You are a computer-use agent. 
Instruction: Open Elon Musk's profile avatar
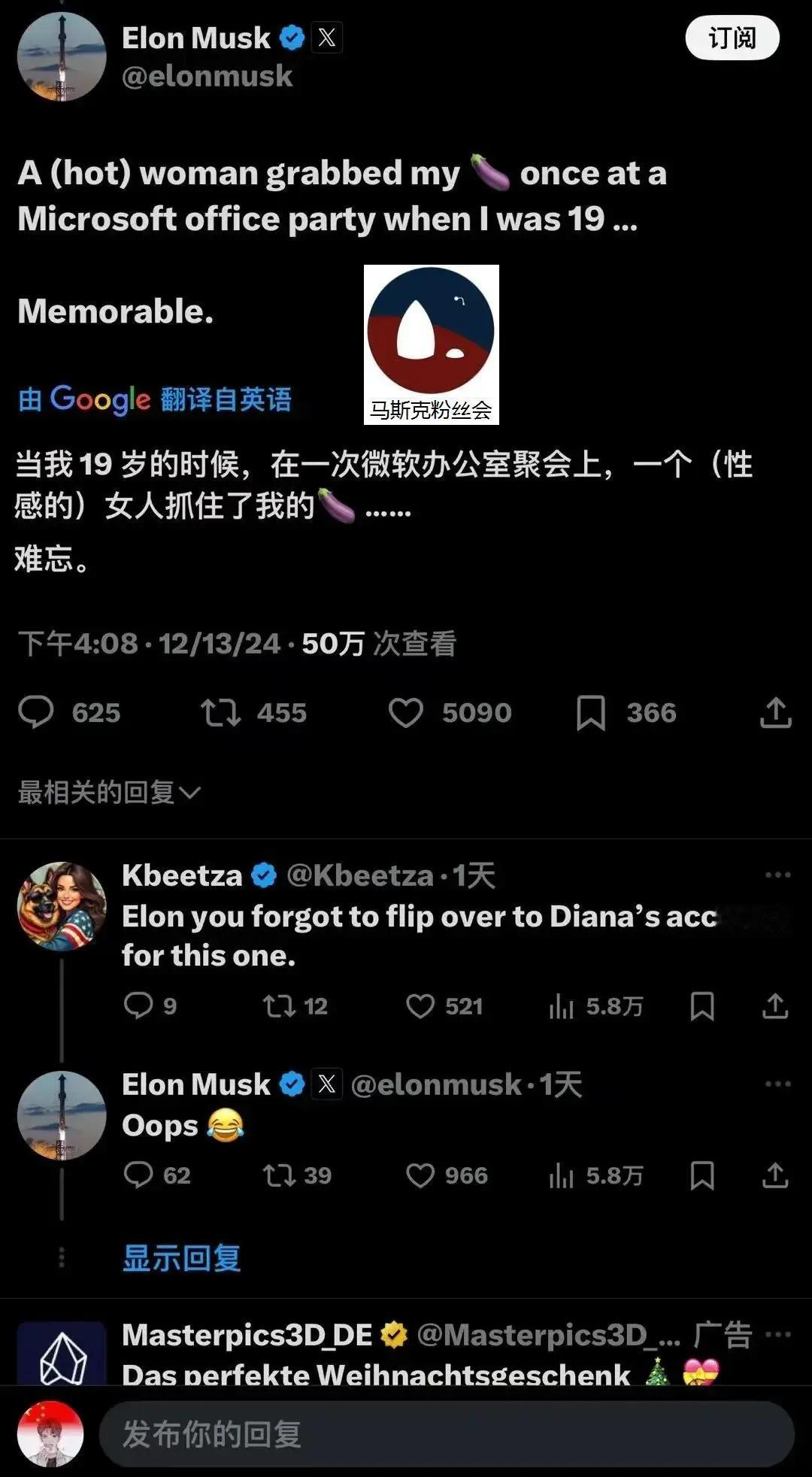[60, 53]
